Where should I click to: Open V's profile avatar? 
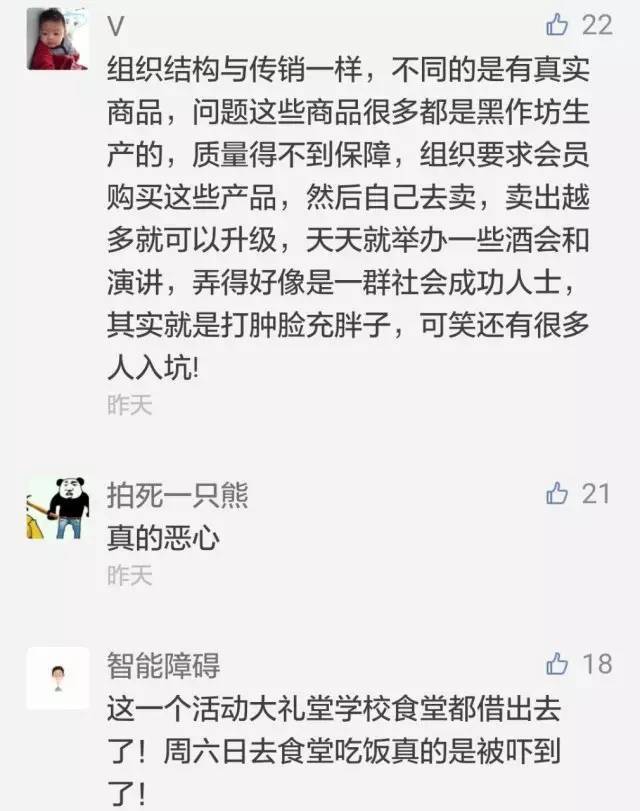click(57, 38)
